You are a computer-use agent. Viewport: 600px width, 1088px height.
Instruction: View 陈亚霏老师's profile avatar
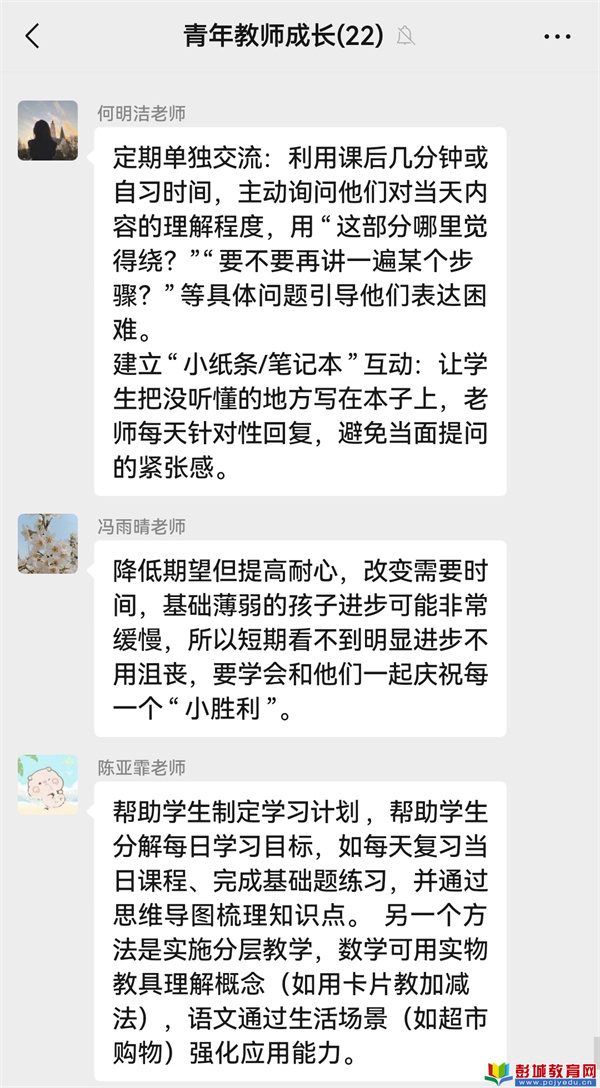(47, 785)
